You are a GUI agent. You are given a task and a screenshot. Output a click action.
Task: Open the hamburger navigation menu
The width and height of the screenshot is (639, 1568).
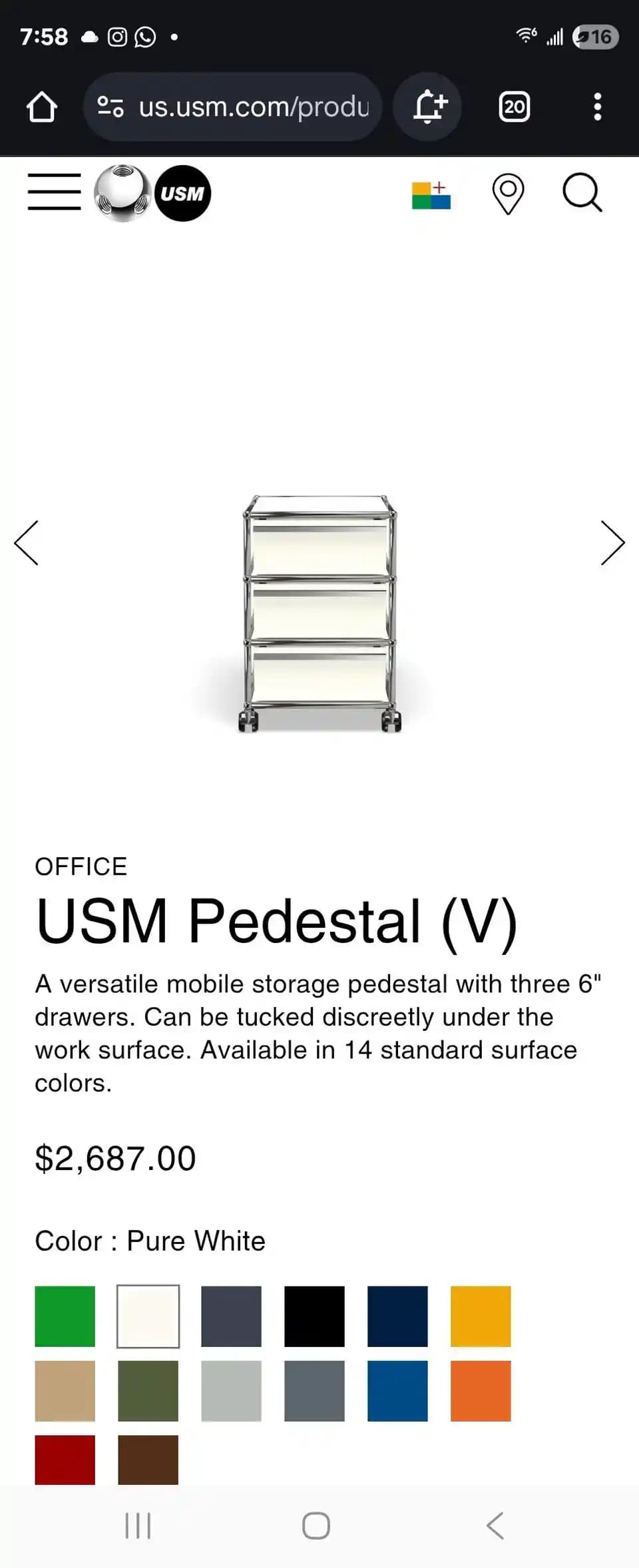(54, 192)
